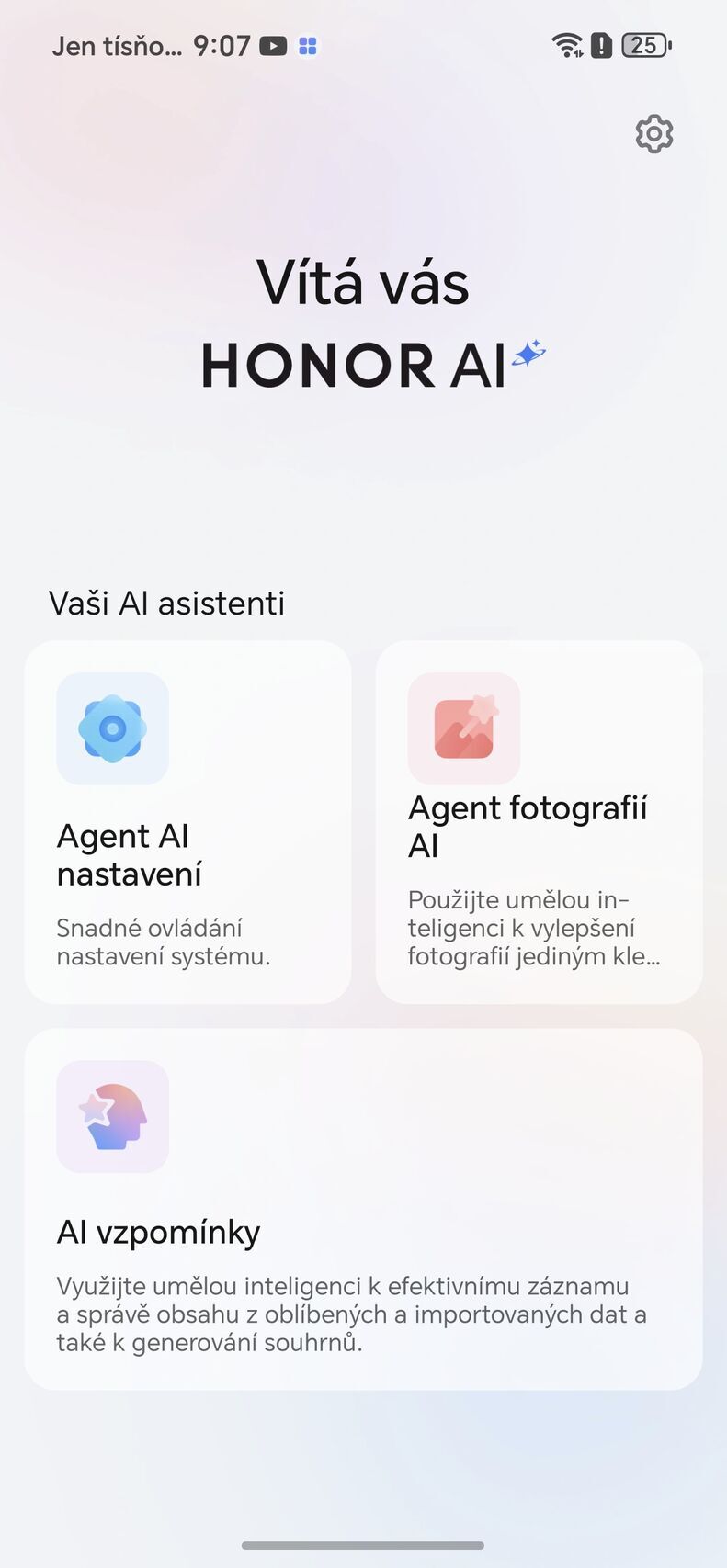Open the settings gear icon
The image size is (727, 1568).
tap(654, 134)
